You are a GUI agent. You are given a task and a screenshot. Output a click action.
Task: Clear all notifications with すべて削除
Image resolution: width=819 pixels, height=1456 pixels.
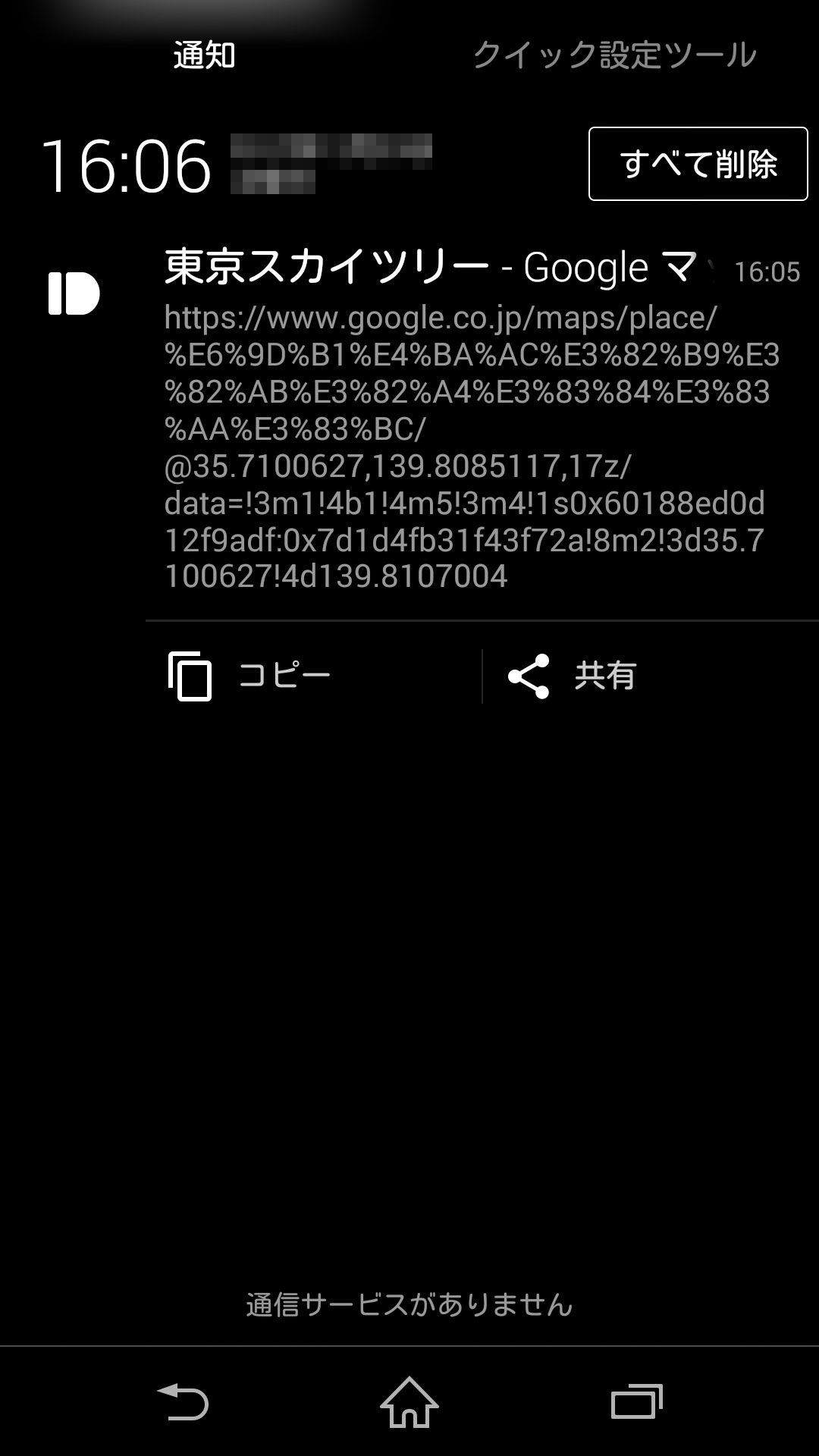tap(698, 164)
